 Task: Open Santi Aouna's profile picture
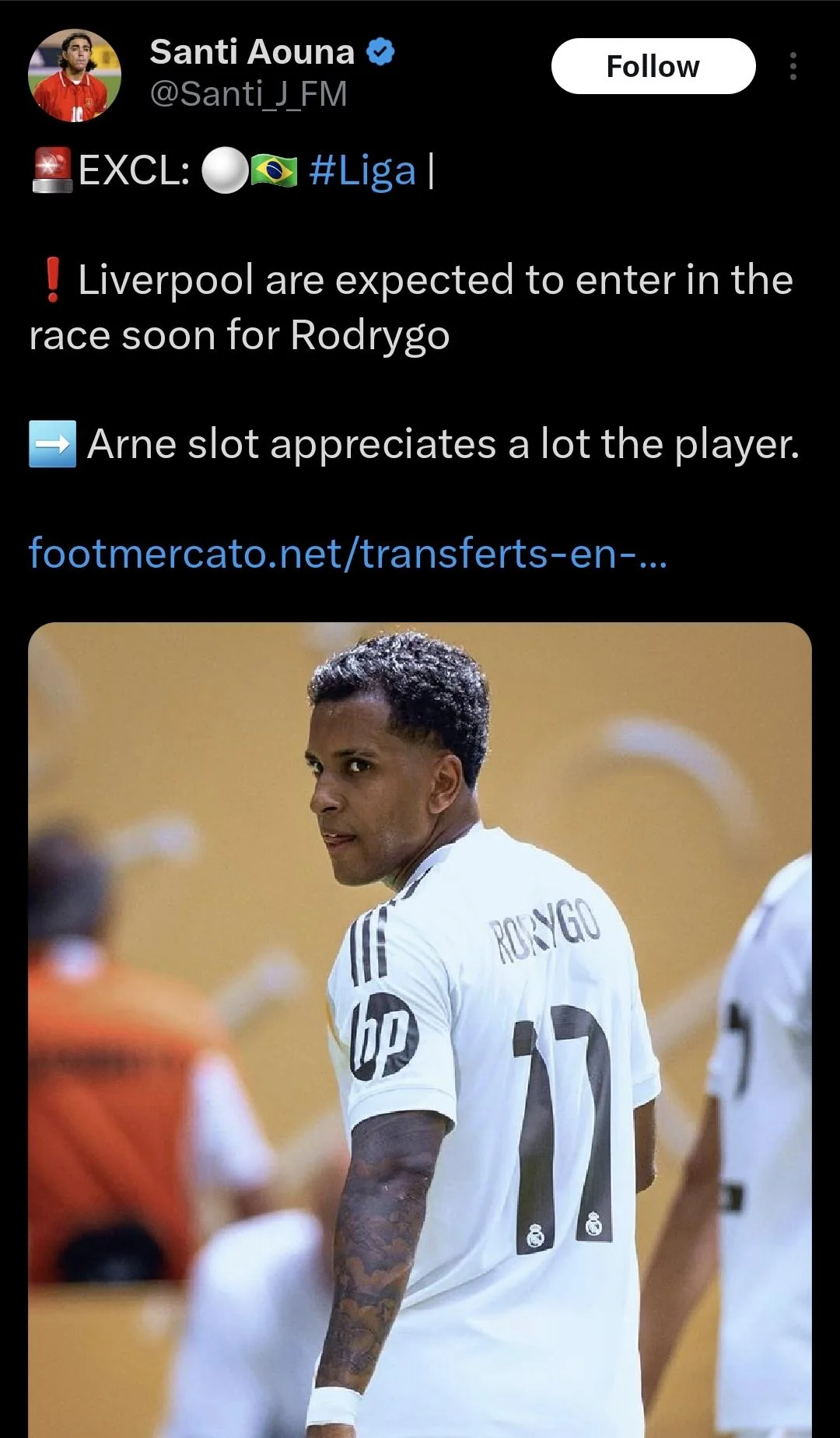(x=75, y=75)
